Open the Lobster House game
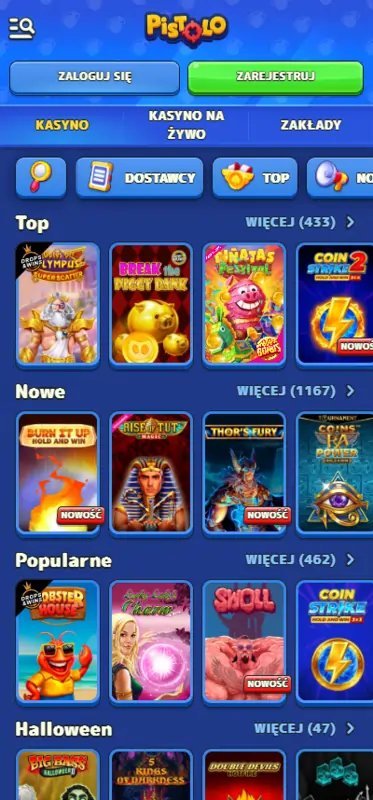373x800 pixels. click(x=58, y=642)
